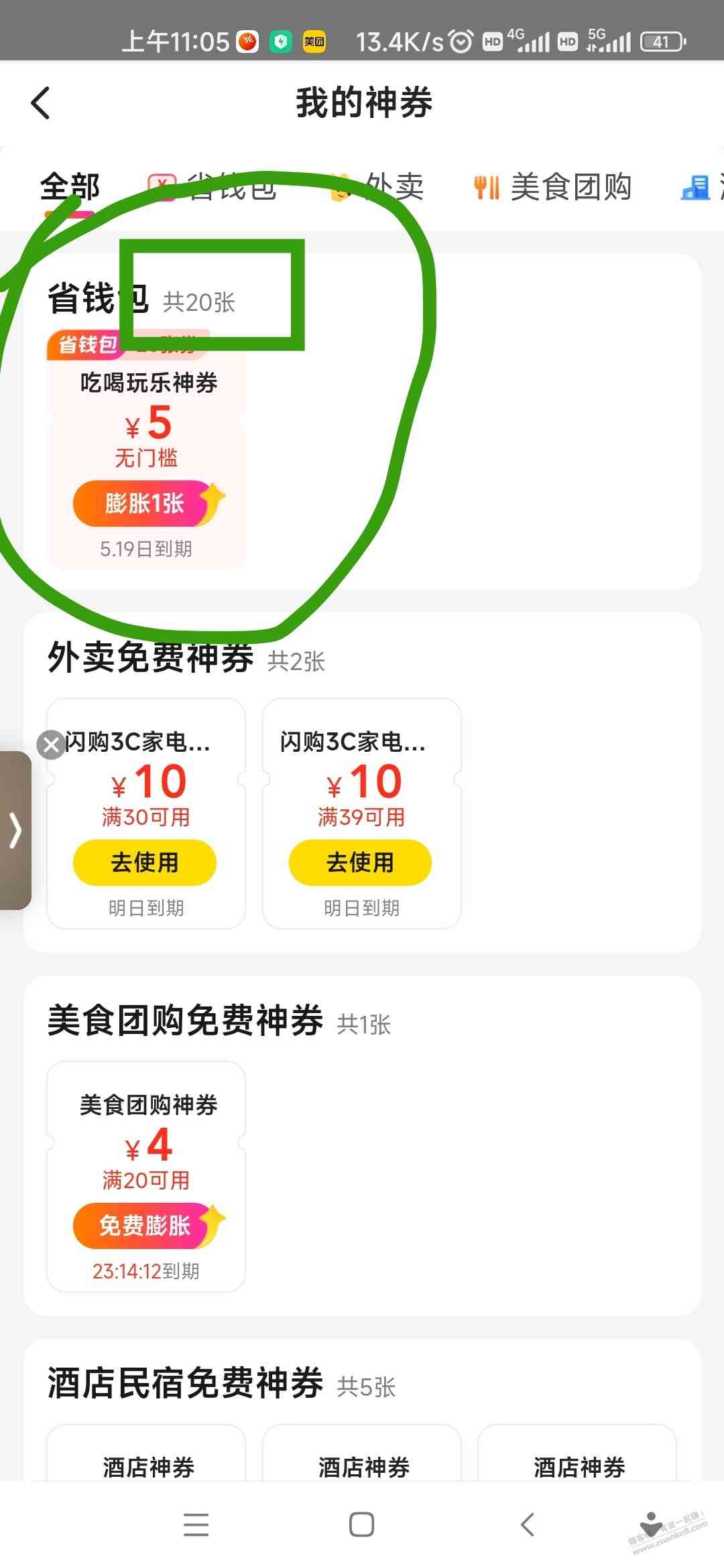Screen dimensions: 724x1568
Task: Tap 免费膨胀 on 美食团购神券
Action: [x=144, y=1226]
